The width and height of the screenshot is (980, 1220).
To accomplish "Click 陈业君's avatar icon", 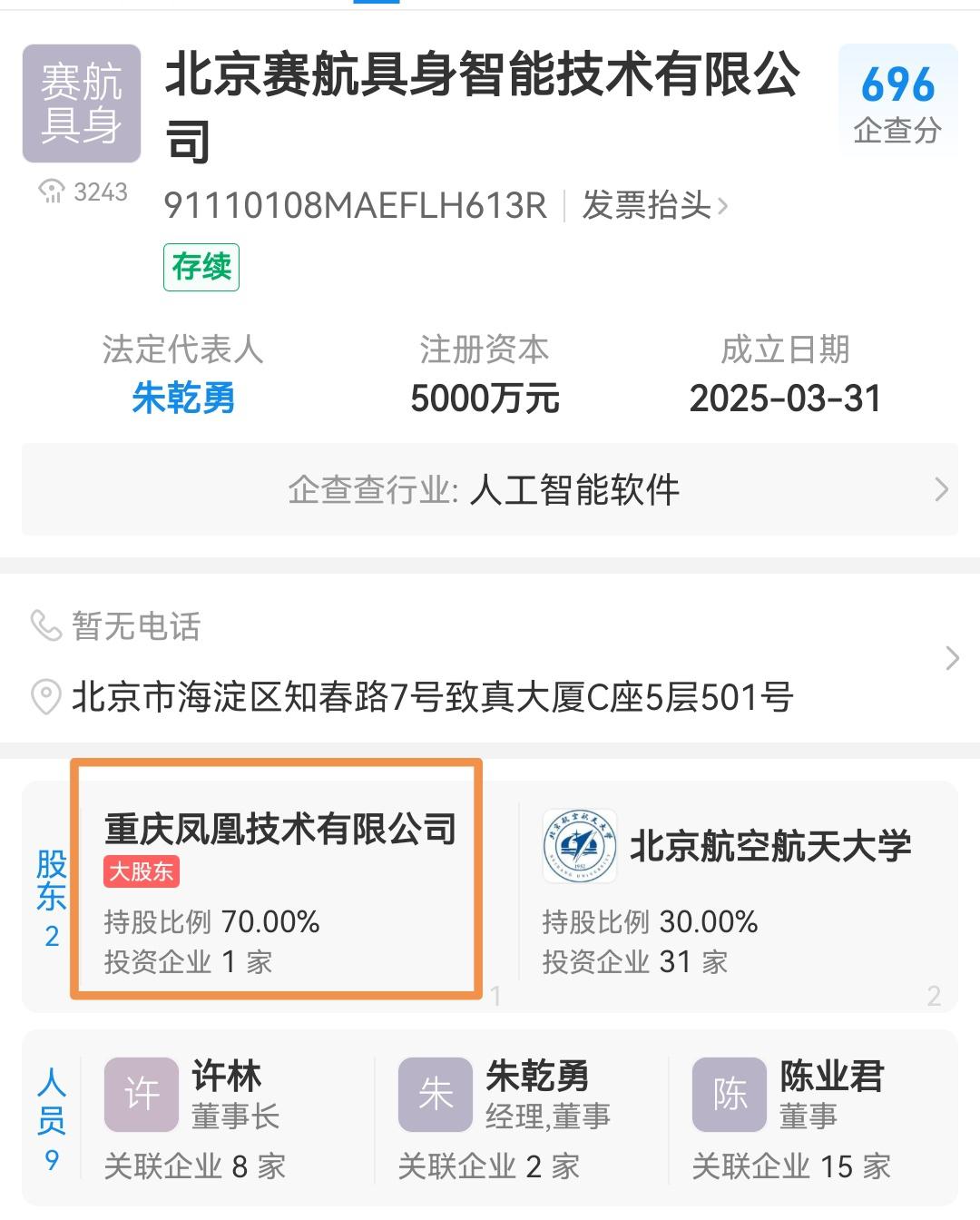I will click(x=729, y=1096).
